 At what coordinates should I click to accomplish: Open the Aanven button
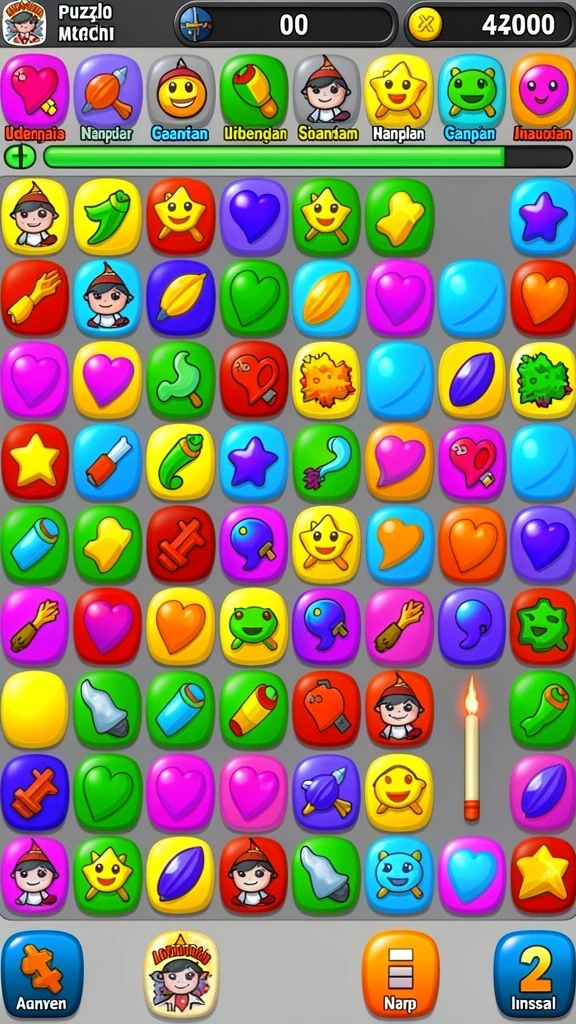pos(42,974)
